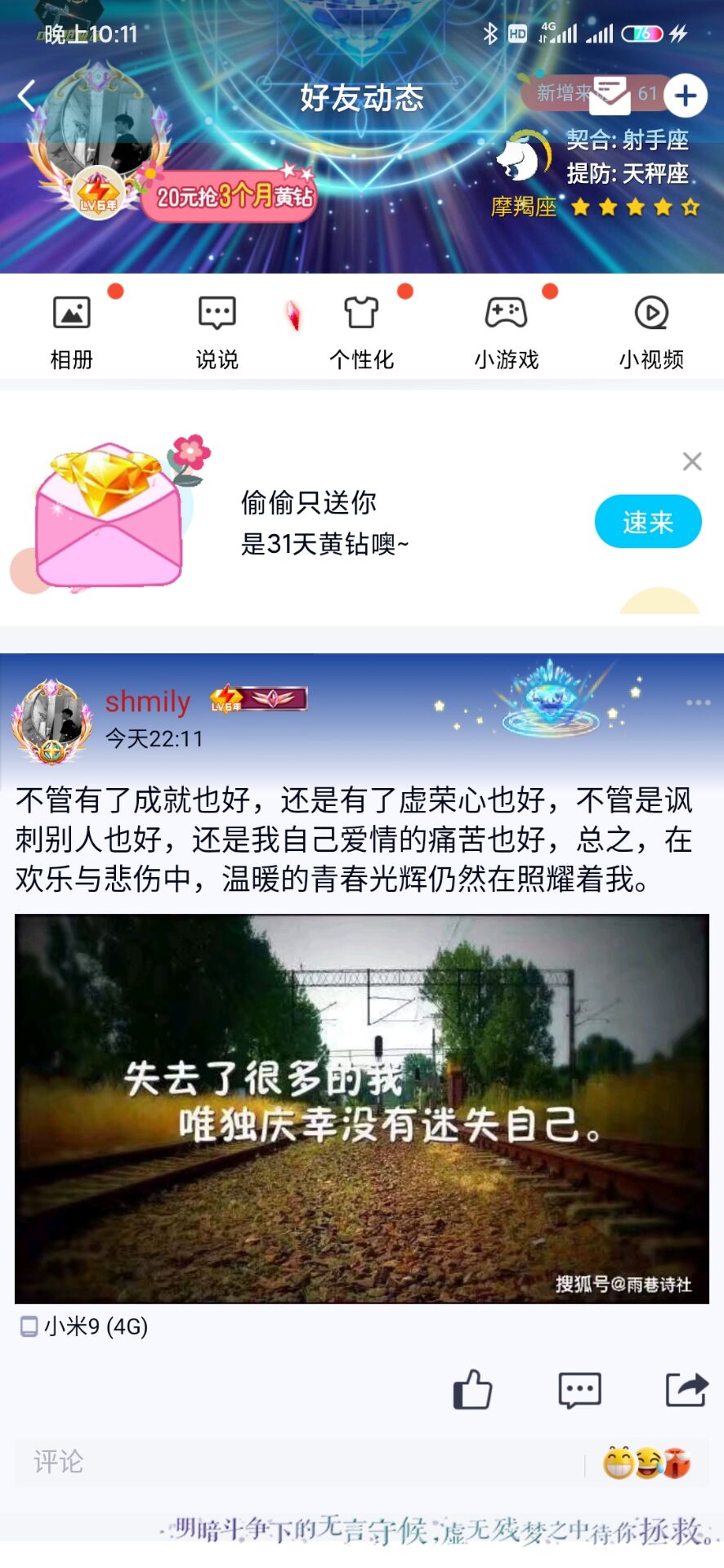The height and width of the screenshot is (1568, 724).
Task: Open shmily's profile avatar in the post
Action: (x=51, y=720)
